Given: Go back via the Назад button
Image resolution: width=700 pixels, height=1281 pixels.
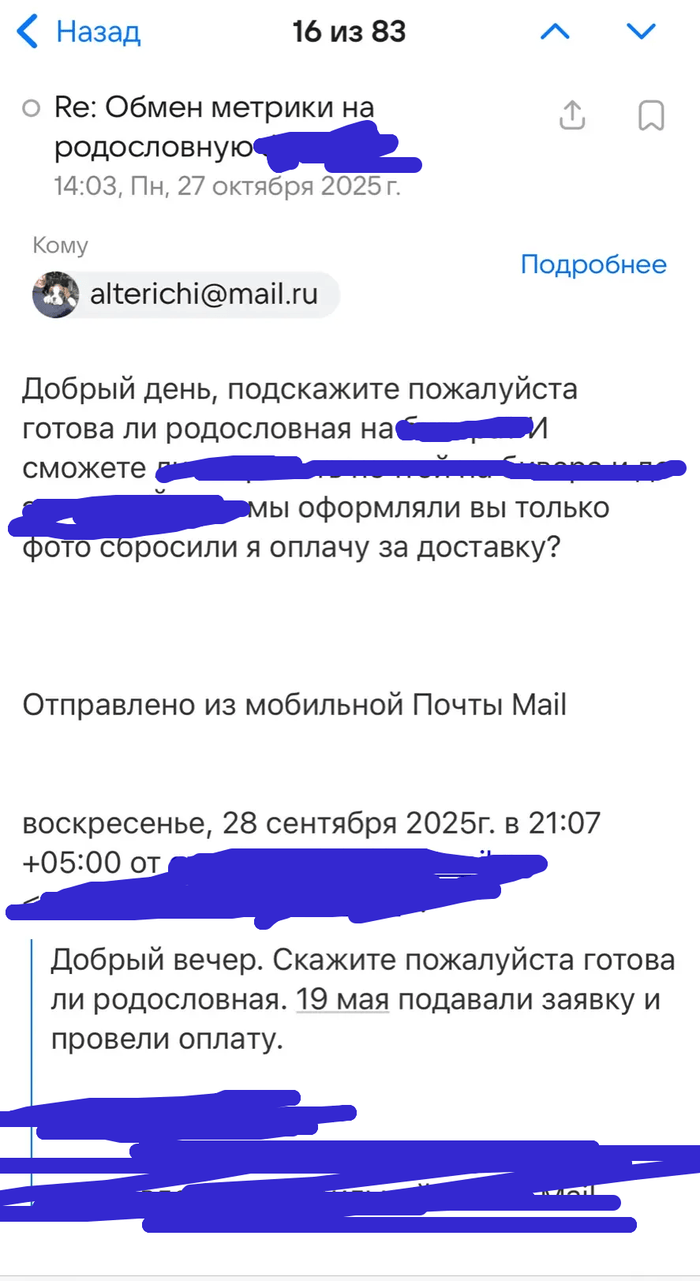Looking at the screenshot, I should tap(80, 32).
